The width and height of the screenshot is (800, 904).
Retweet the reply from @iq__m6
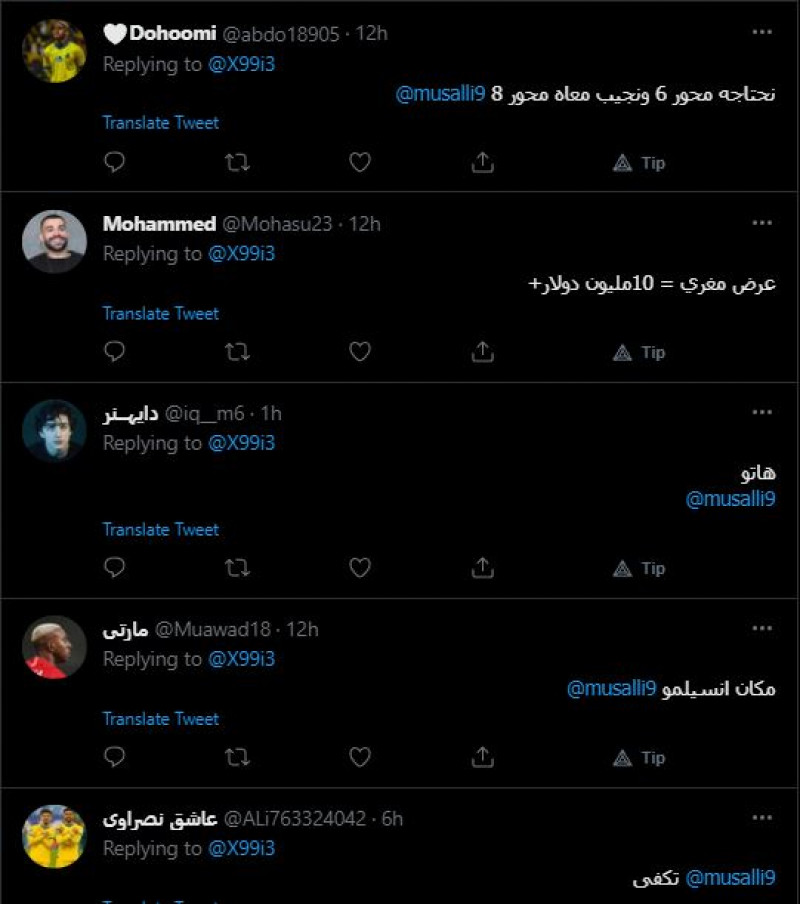[x=237, y=568]
